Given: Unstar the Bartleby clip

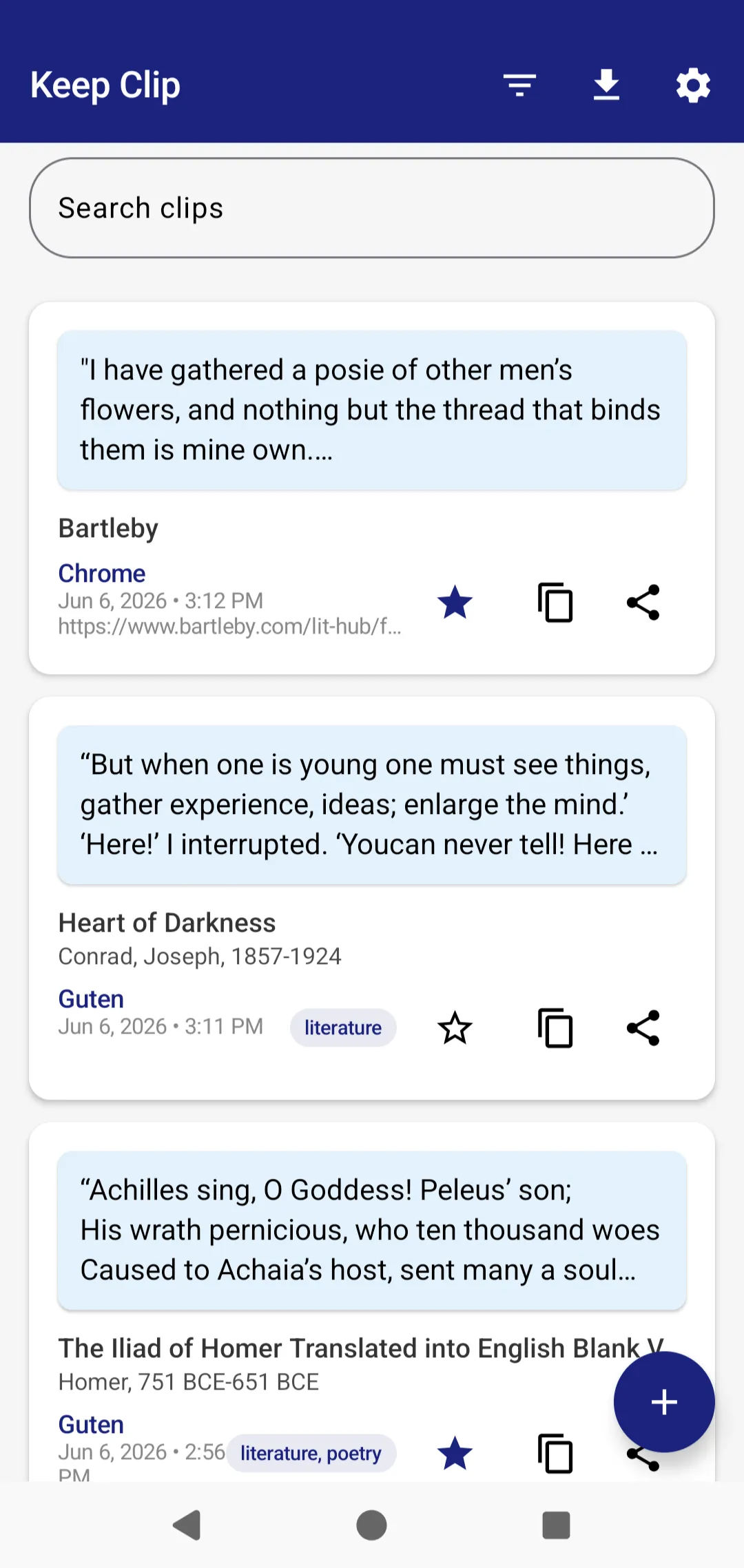Looking at the screenshot, I should [x=455, y=603].
